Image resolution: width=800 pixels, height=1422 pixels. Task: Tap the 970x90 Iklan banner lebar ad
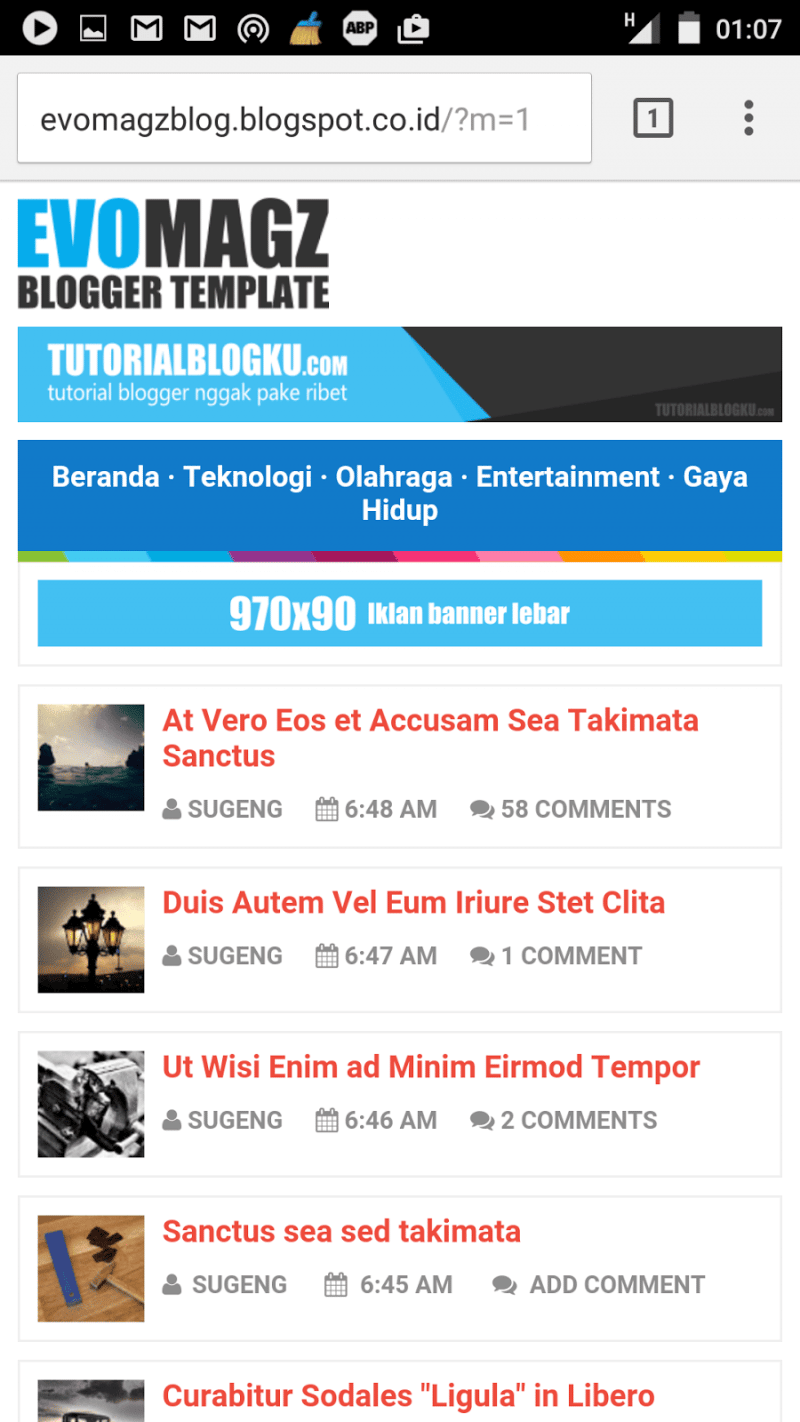(400, 613)
